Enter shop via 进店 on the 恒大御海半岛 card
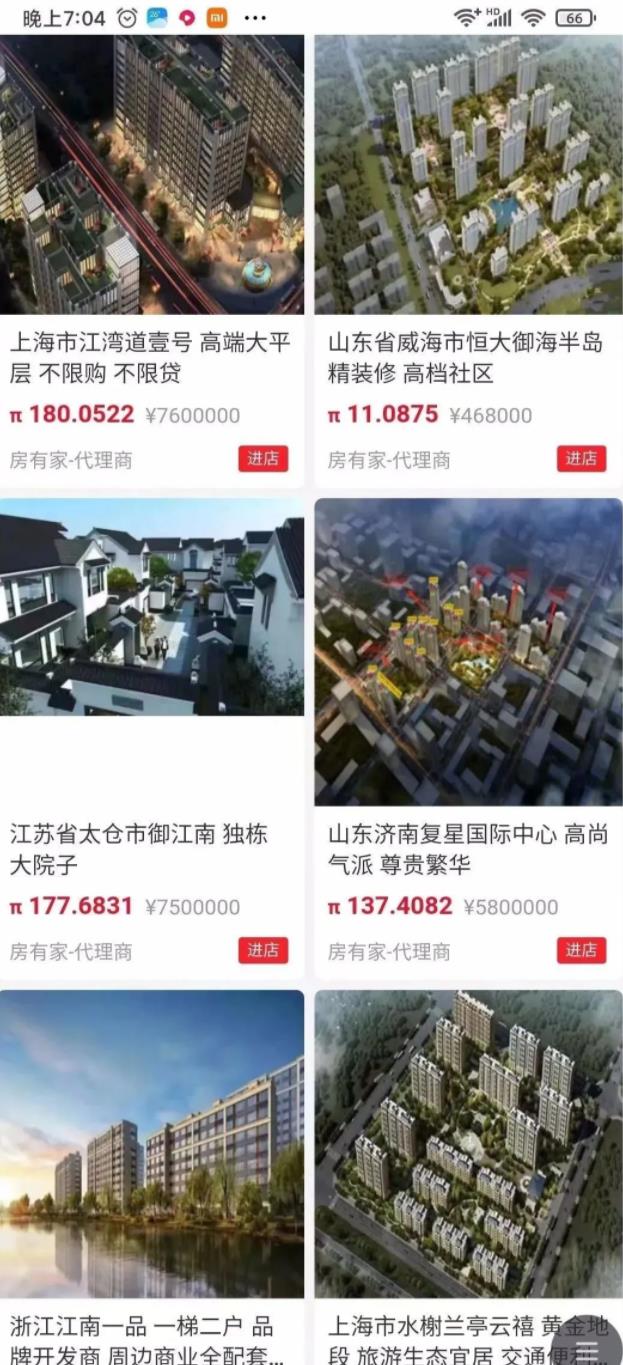The image size is (623, 1365). (581, 459)
